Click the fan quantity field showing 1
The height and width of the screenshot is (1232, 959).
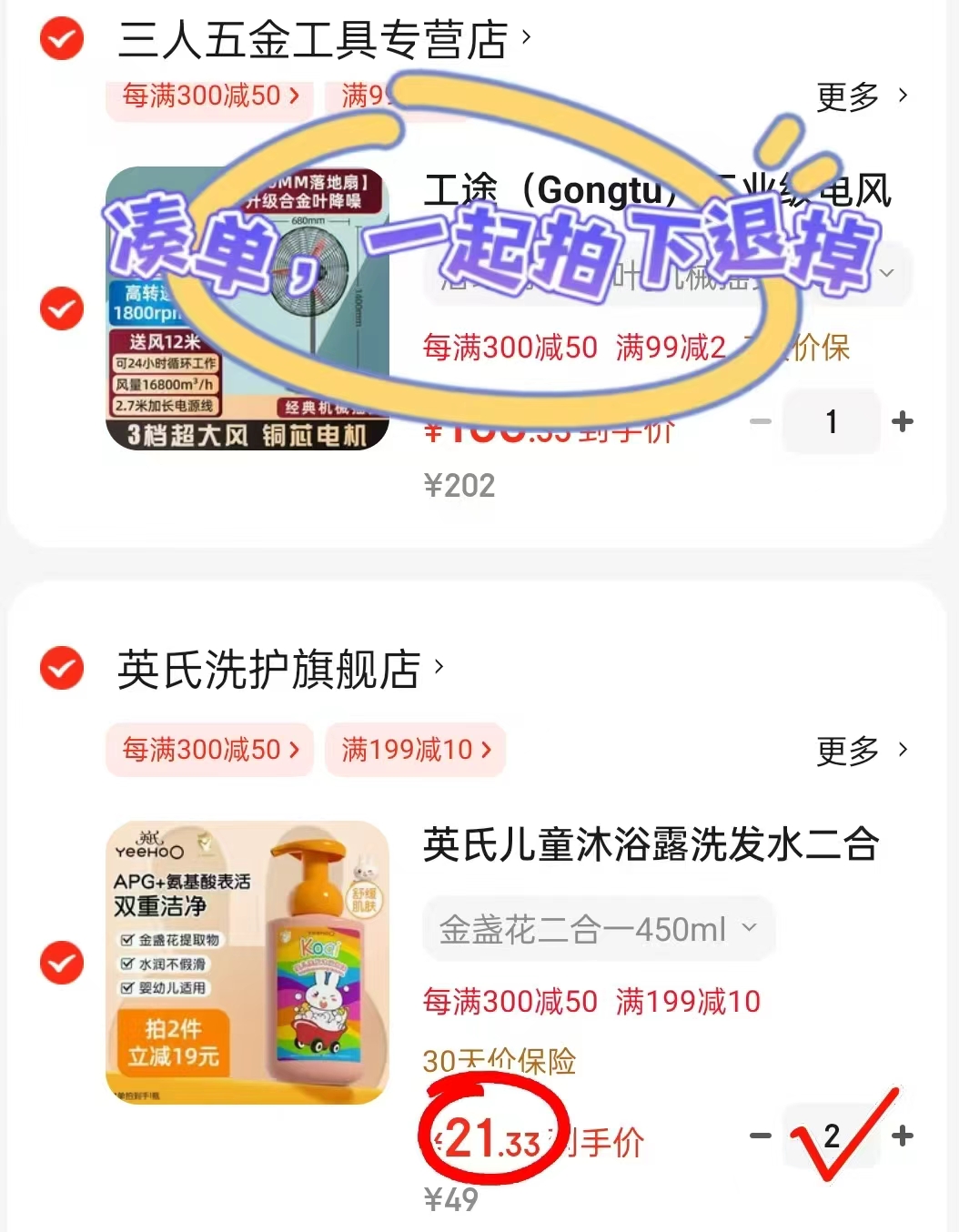(x=831, y=421)
